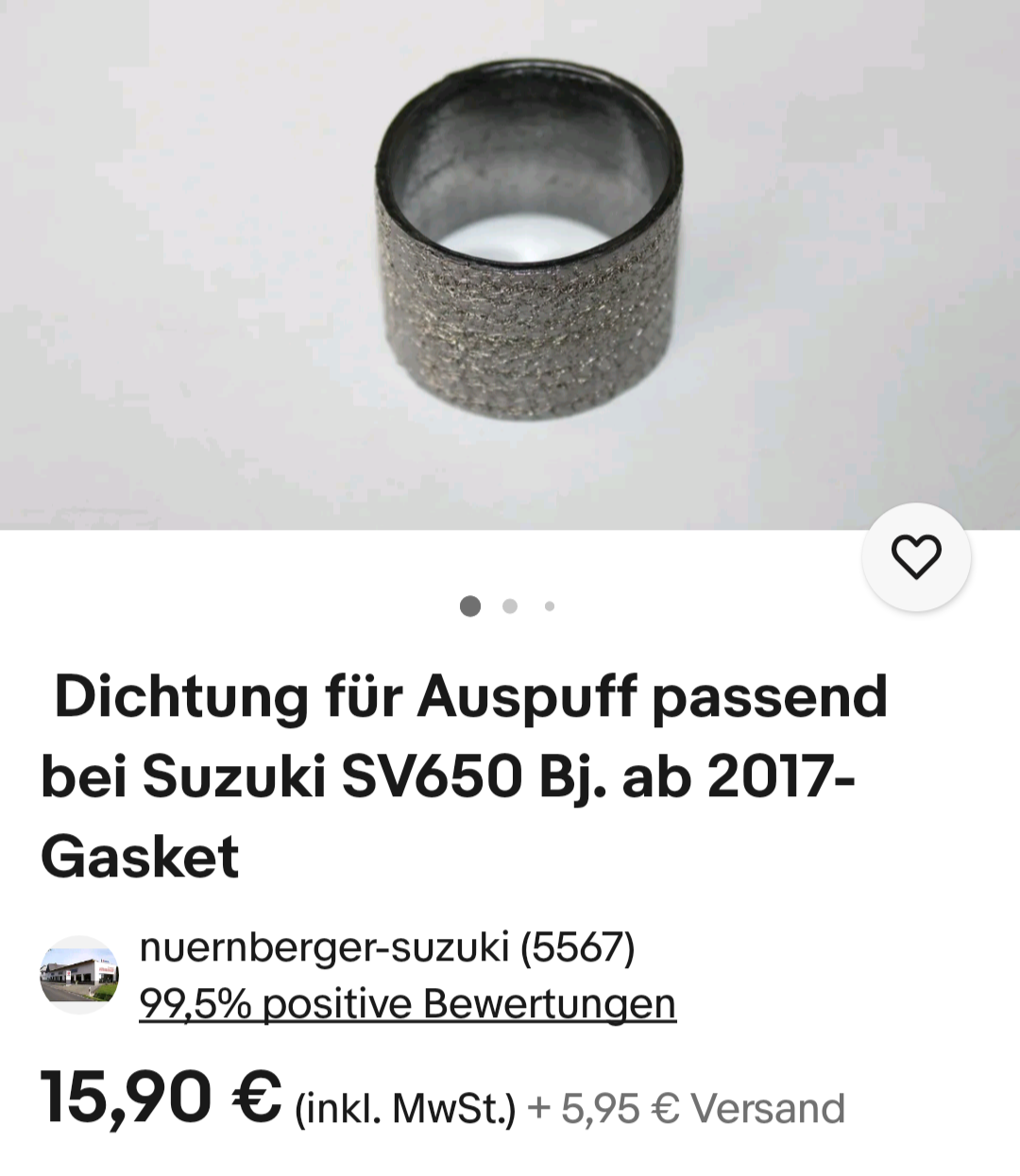Open the 99,5% positive Bewertungen link
This screenshot has height=1176, width=1020.
click(x=407, y=1004)
